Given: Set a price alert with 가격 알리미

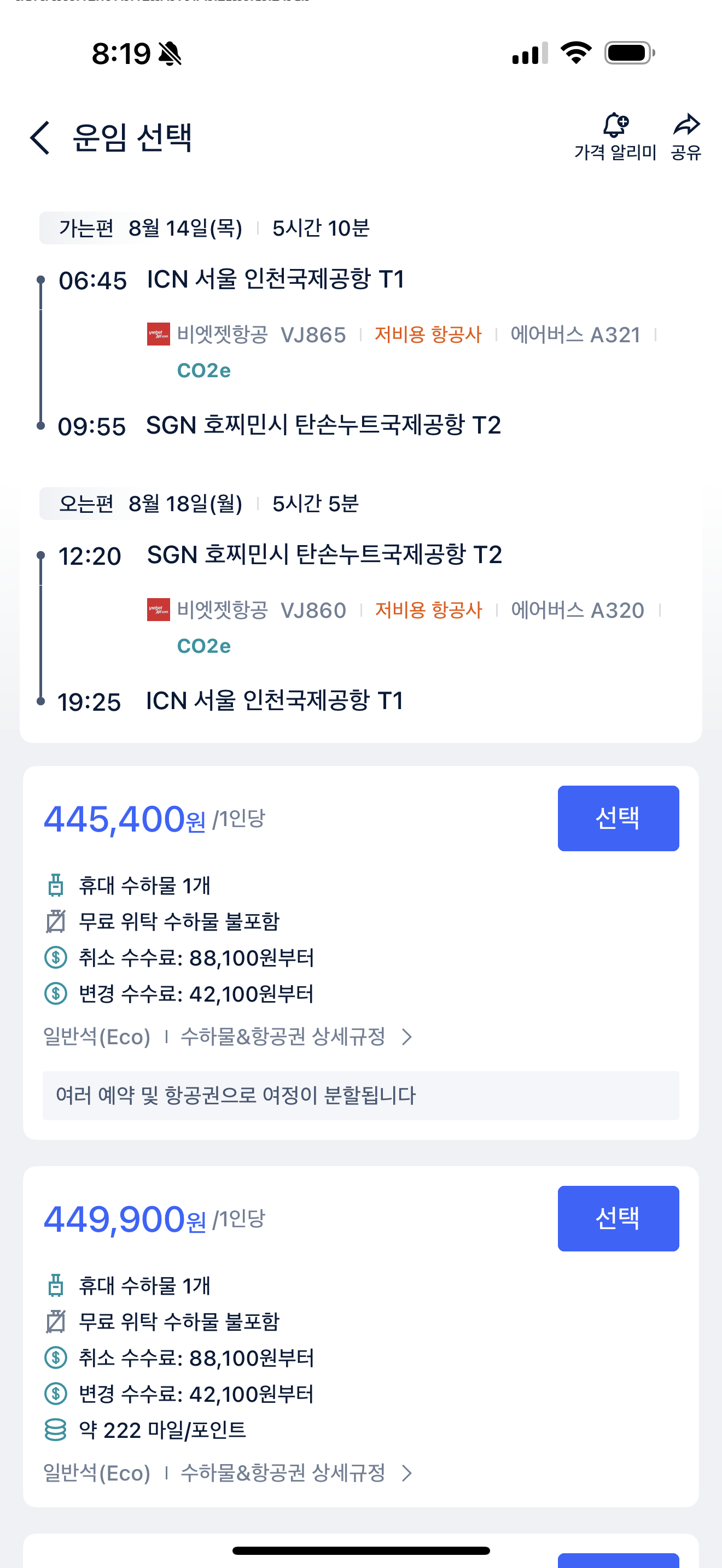Looking at the screenshot, I should 615,136.
